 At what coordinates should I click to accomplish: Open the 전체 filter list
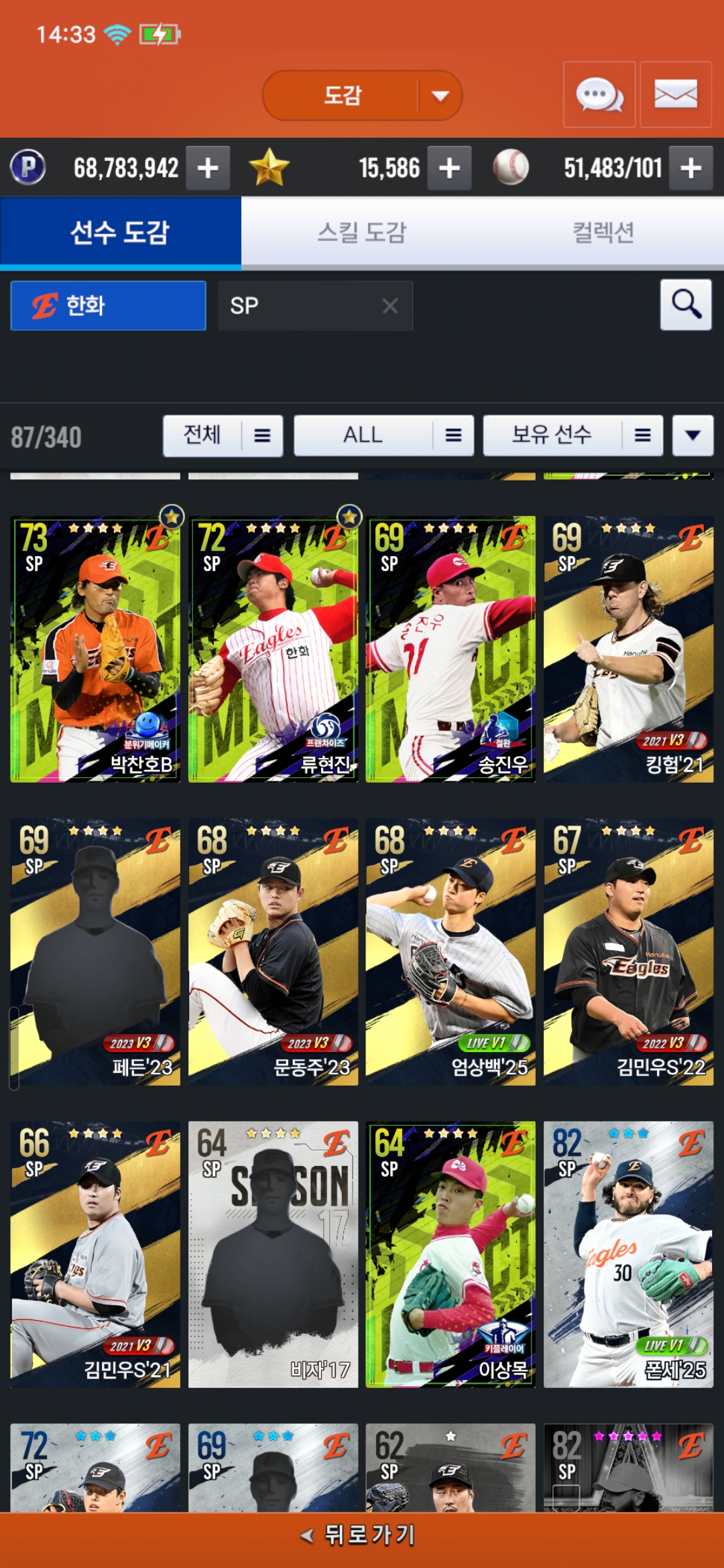223,436
